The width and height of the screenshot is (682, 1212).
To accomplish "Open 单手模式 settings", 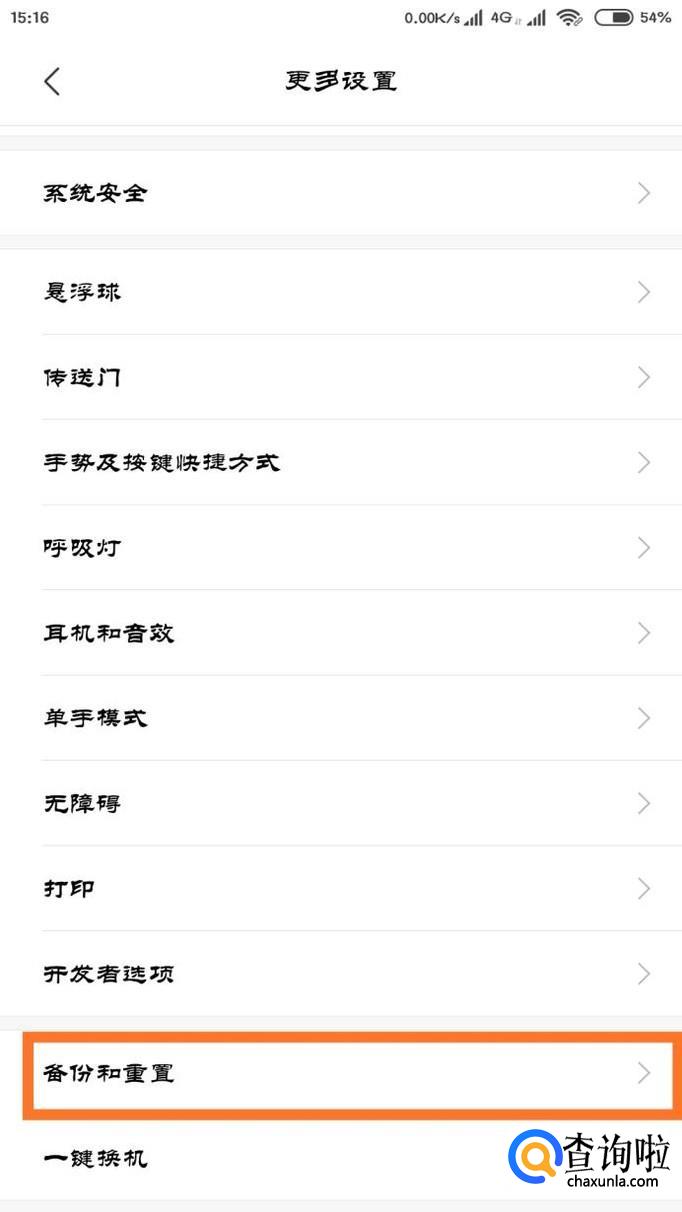I will click(341, 717).
